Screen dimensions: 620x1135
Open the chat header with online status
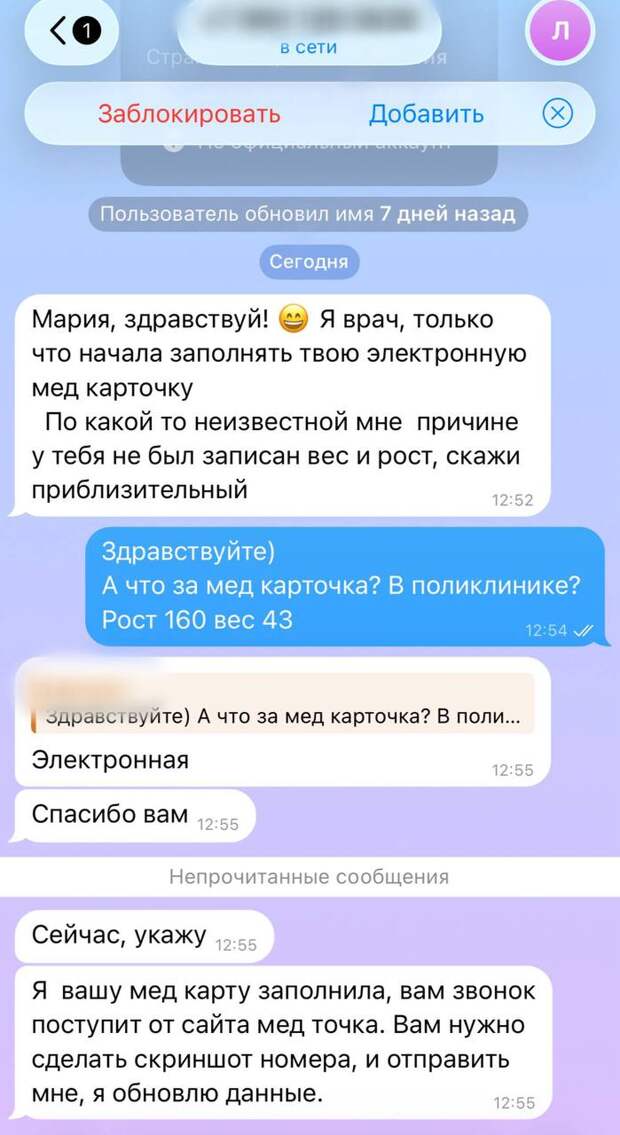[x=308, y=35]
